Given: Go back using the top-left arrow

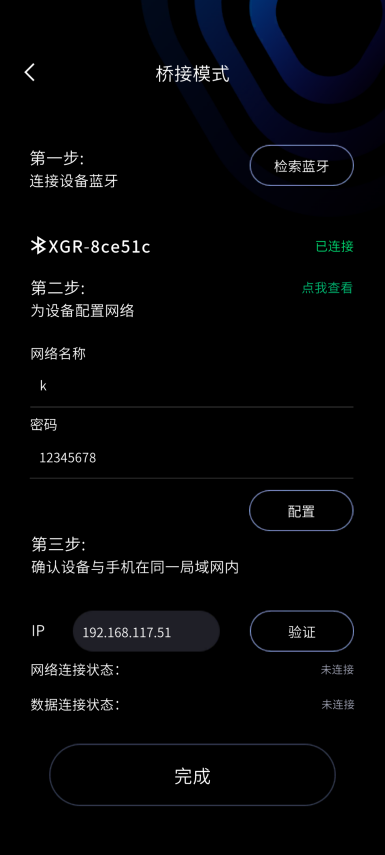Looking at the screenshot, I should pos(29,72).
